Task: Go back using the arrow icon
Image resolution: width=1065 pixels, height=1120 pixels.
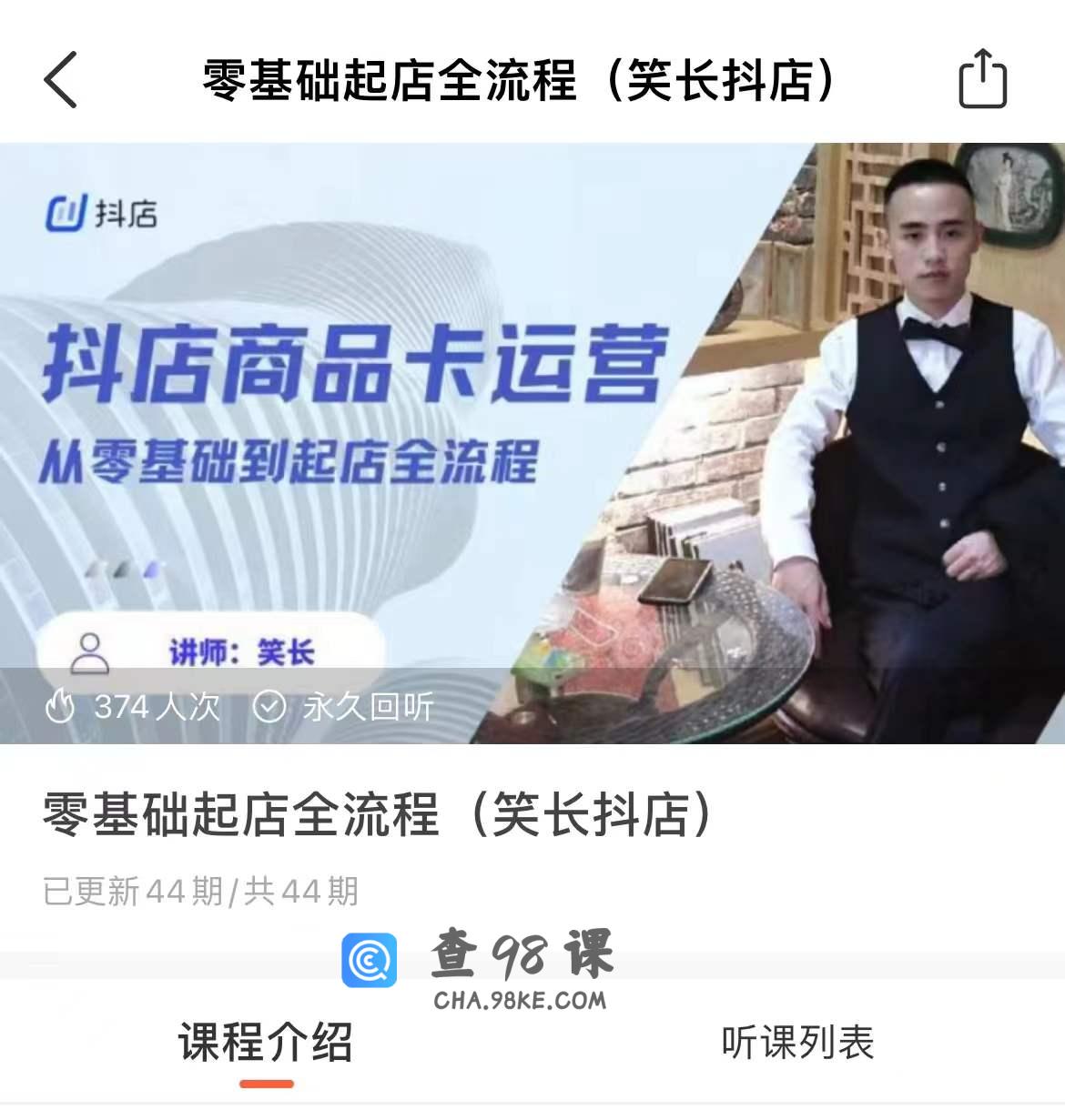Action: coord(61,80)
